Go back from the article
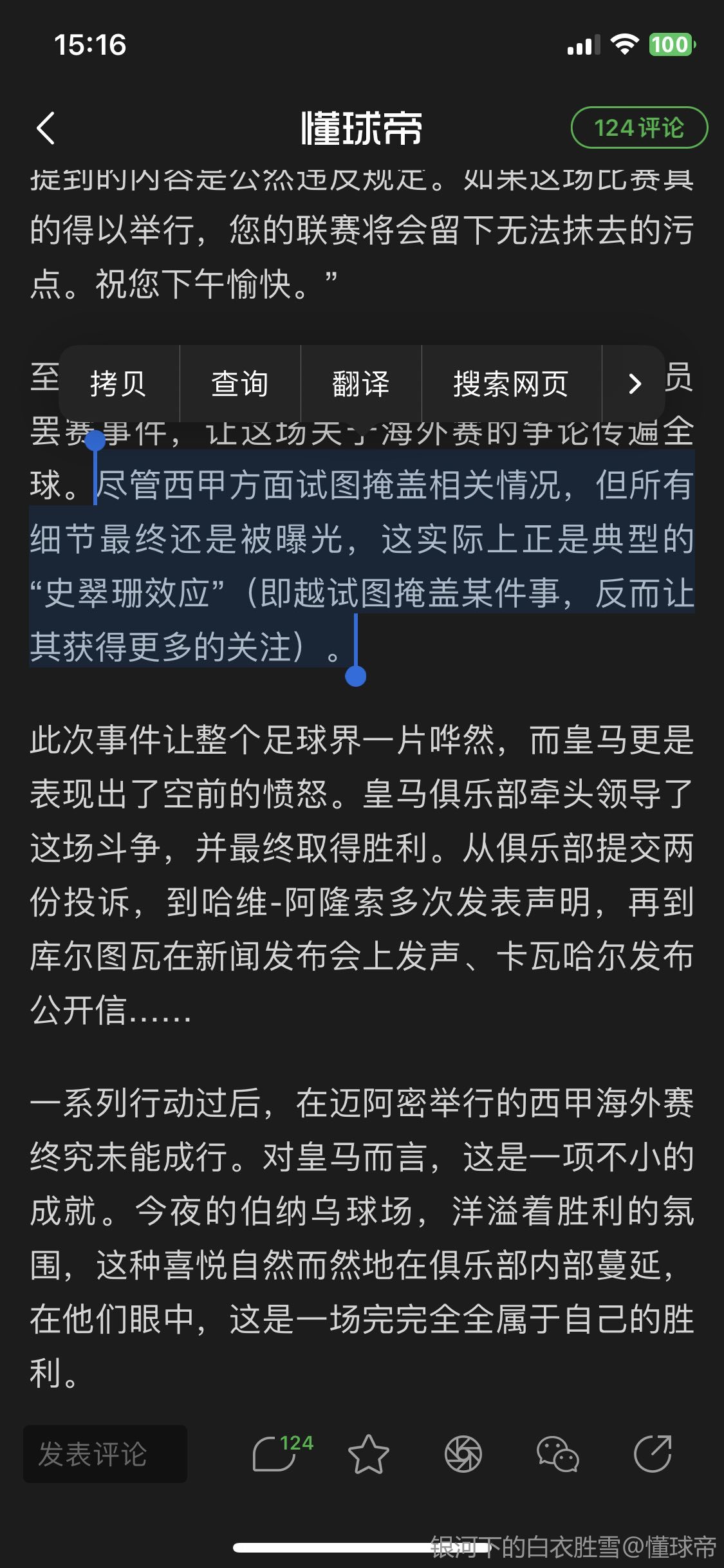This screenshot has height=1568, width=724. (46, 128)
